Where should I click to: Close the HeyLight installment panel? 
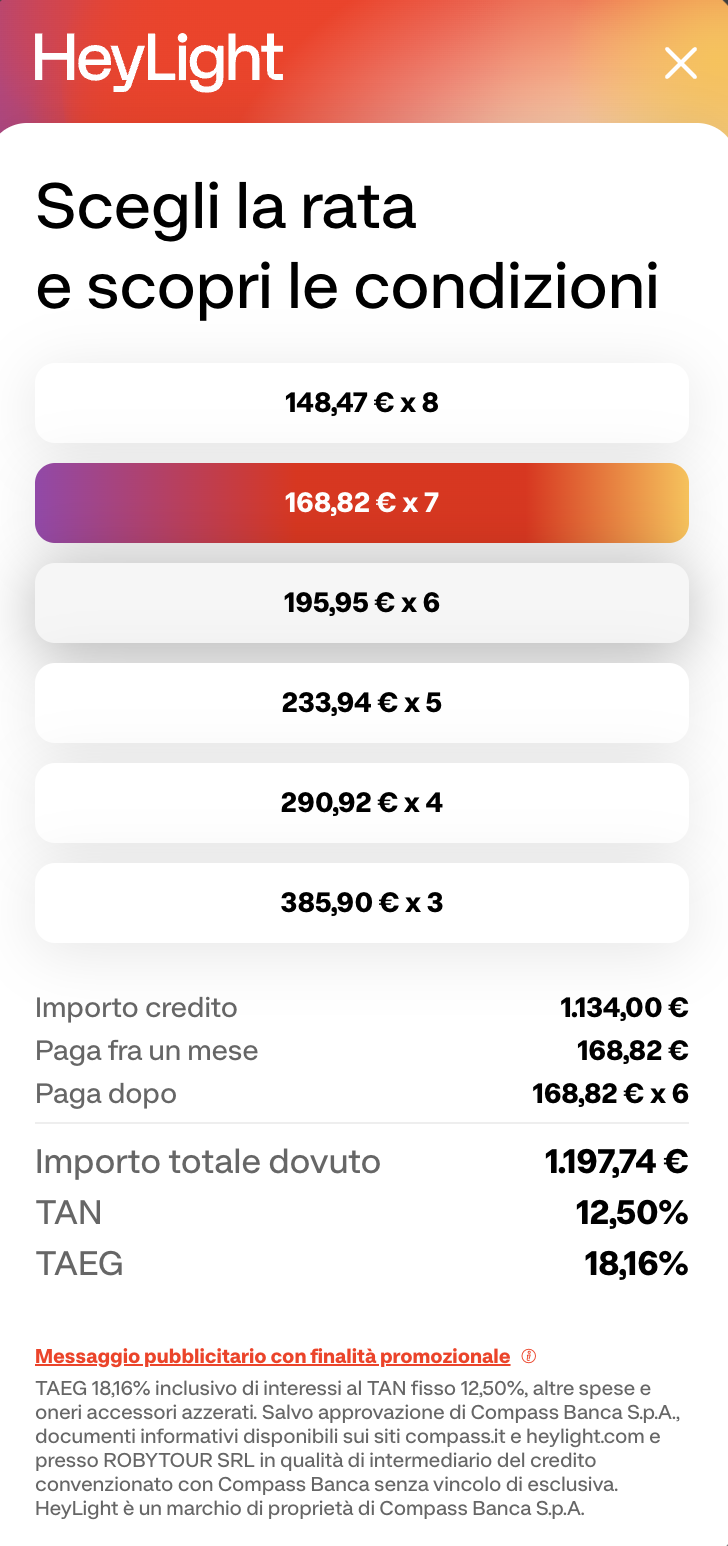tap(681, 63)
